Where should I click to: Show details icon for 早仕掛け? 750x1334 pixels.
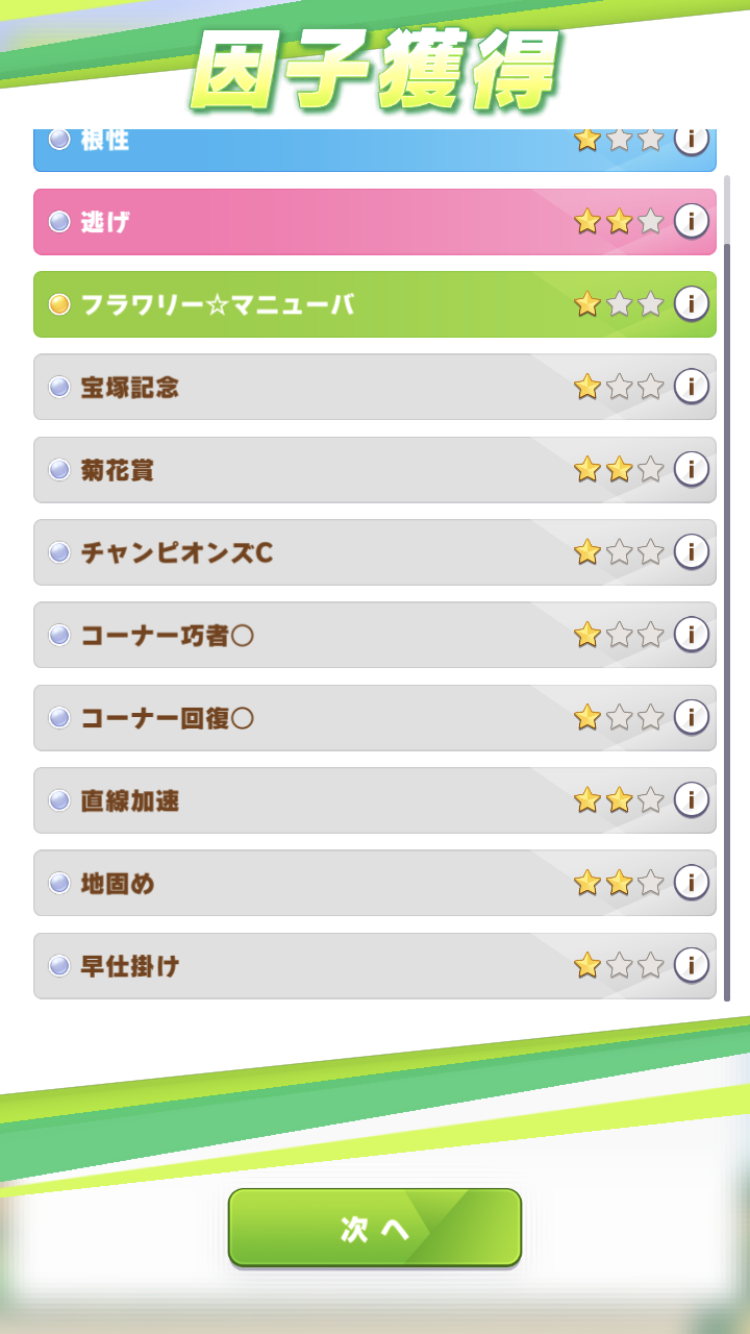point(691,965)
